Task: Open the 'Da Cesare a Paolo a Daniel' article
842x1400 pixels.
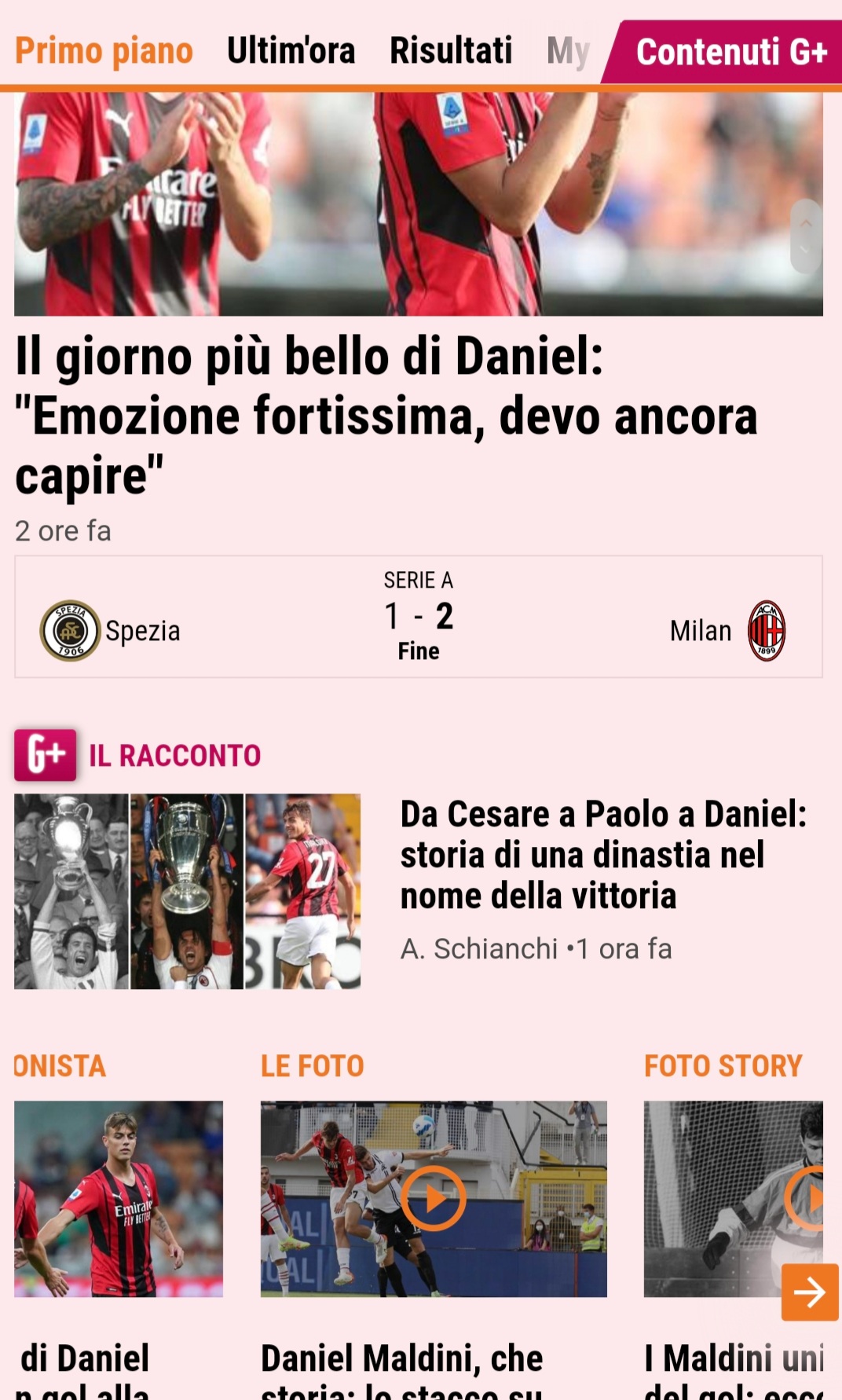Action: tap(602, 855)
